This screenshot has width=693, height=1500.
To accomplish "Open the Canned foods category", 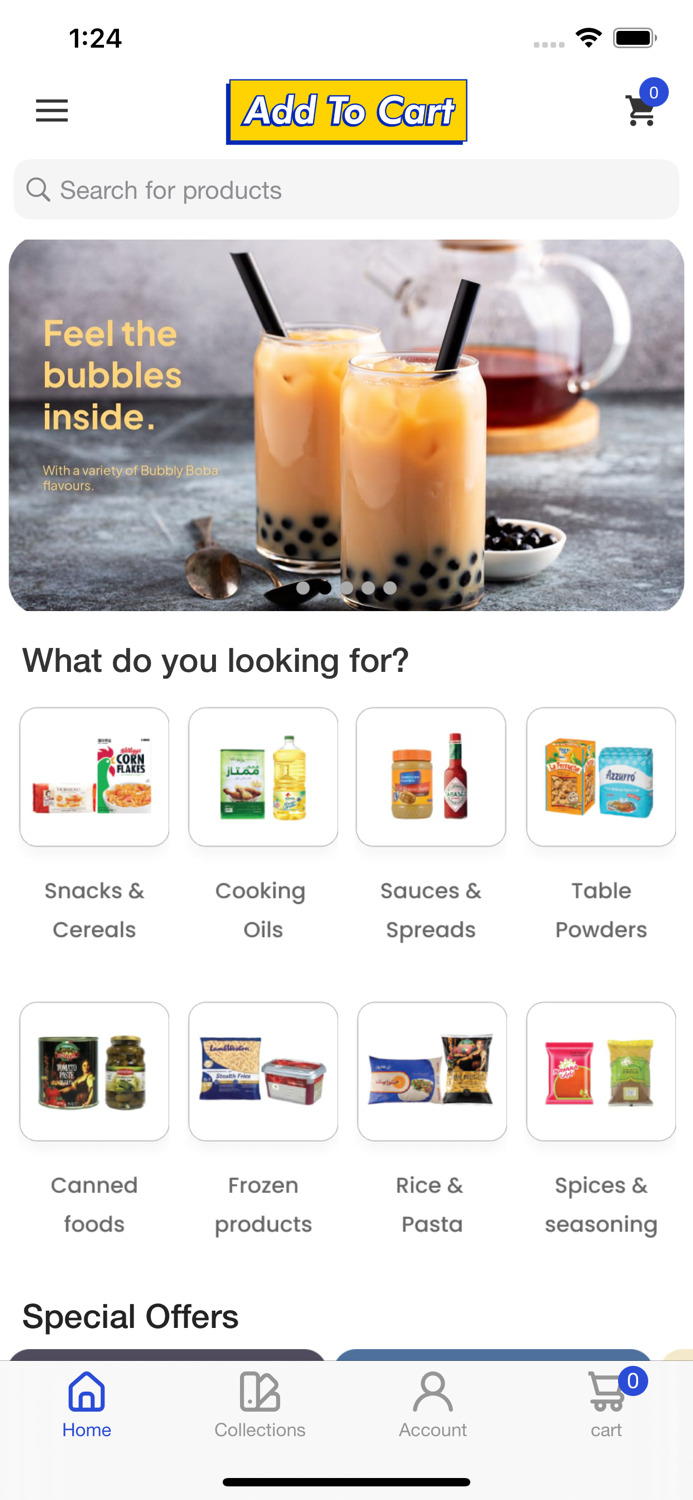I will pos(94,1071).
